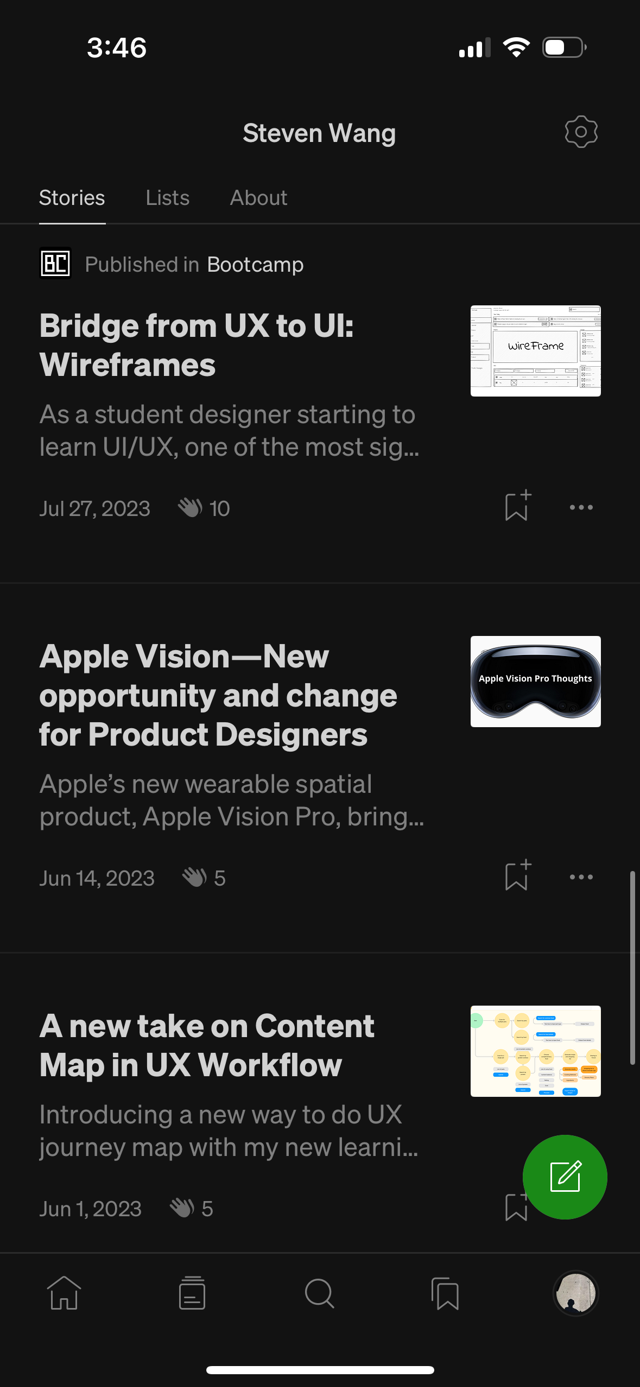The image size is (640, 1387).
Task: Switch to the About tab
Action: [258, 198]
